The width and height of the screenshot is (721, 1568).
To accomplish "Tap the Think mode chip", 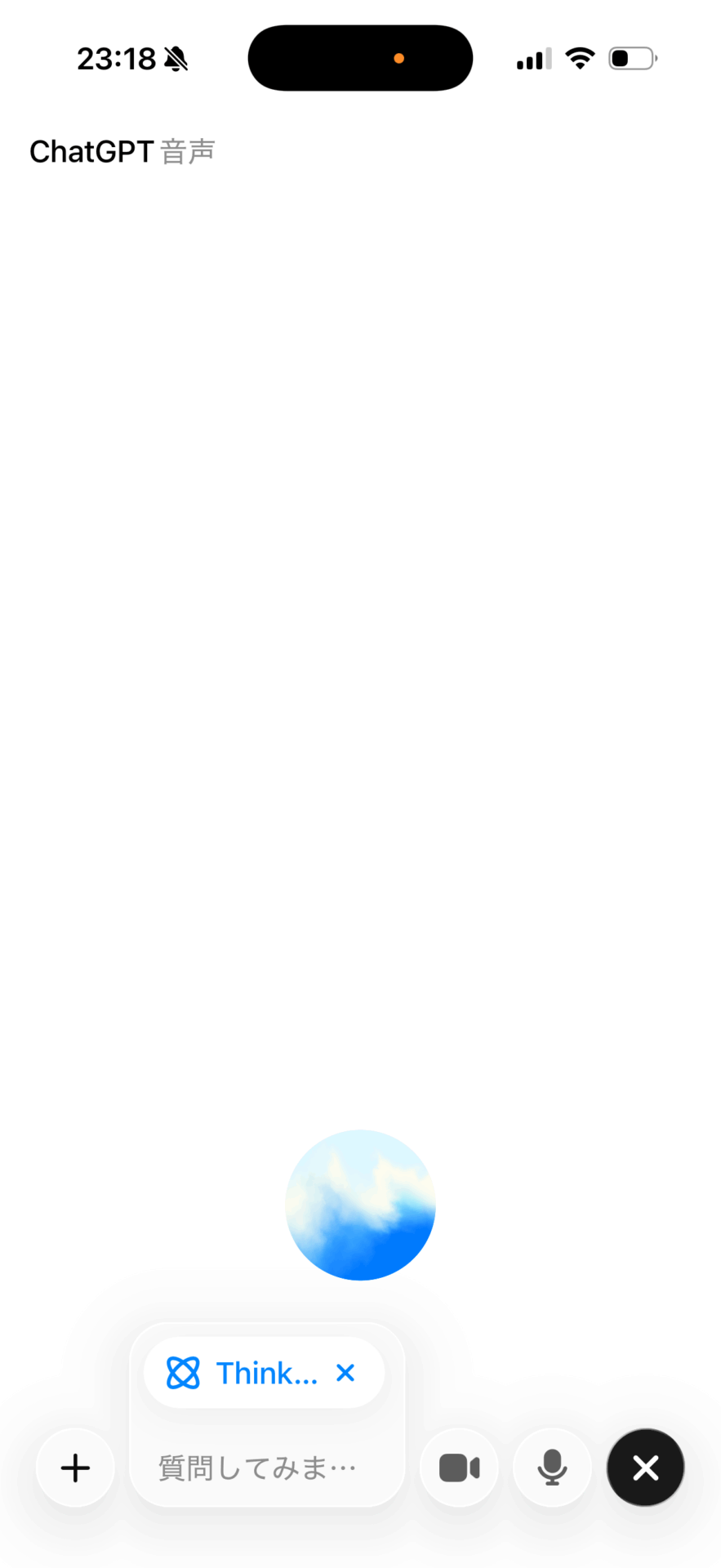I will [243, 1373].
